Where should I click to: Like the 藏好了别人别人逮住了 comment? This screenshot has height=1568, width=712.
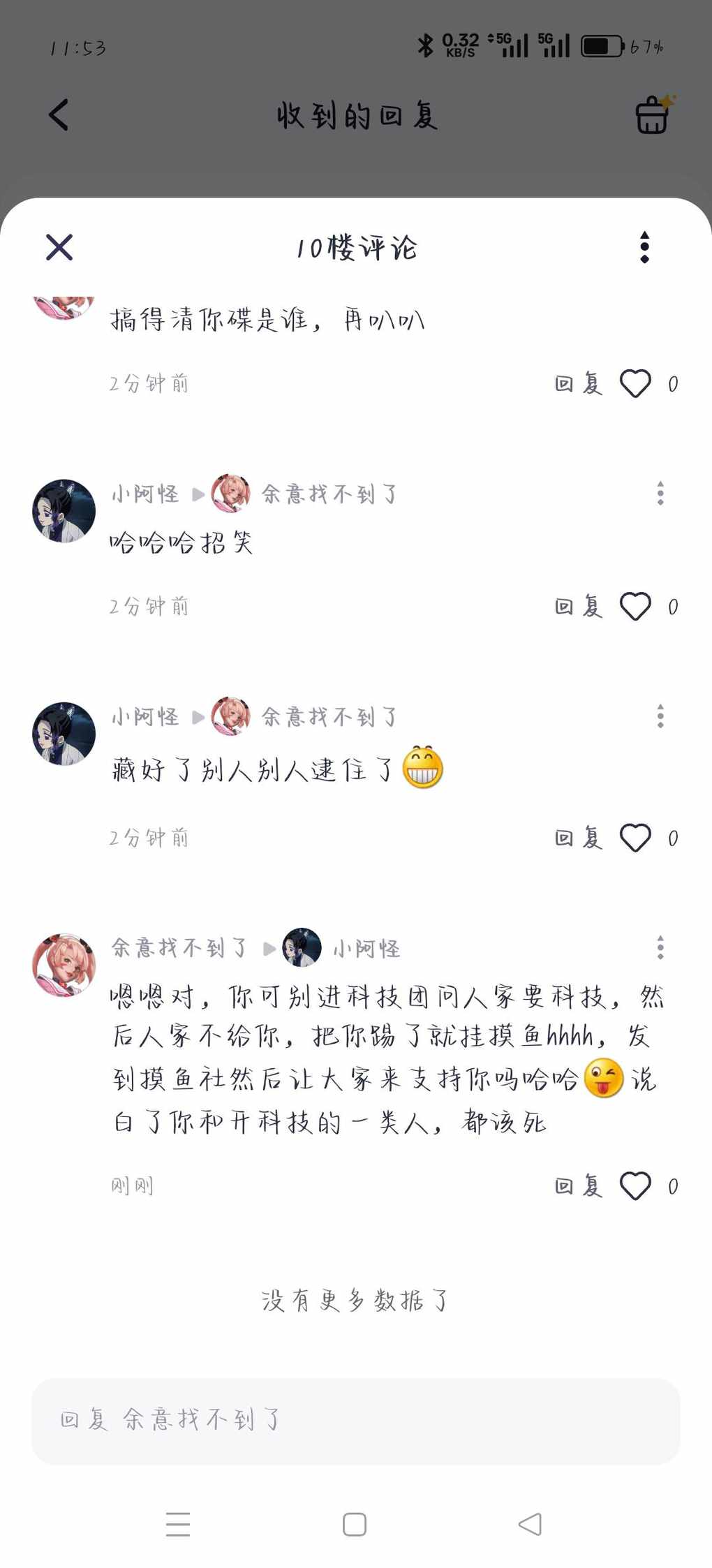click(635, 837)
